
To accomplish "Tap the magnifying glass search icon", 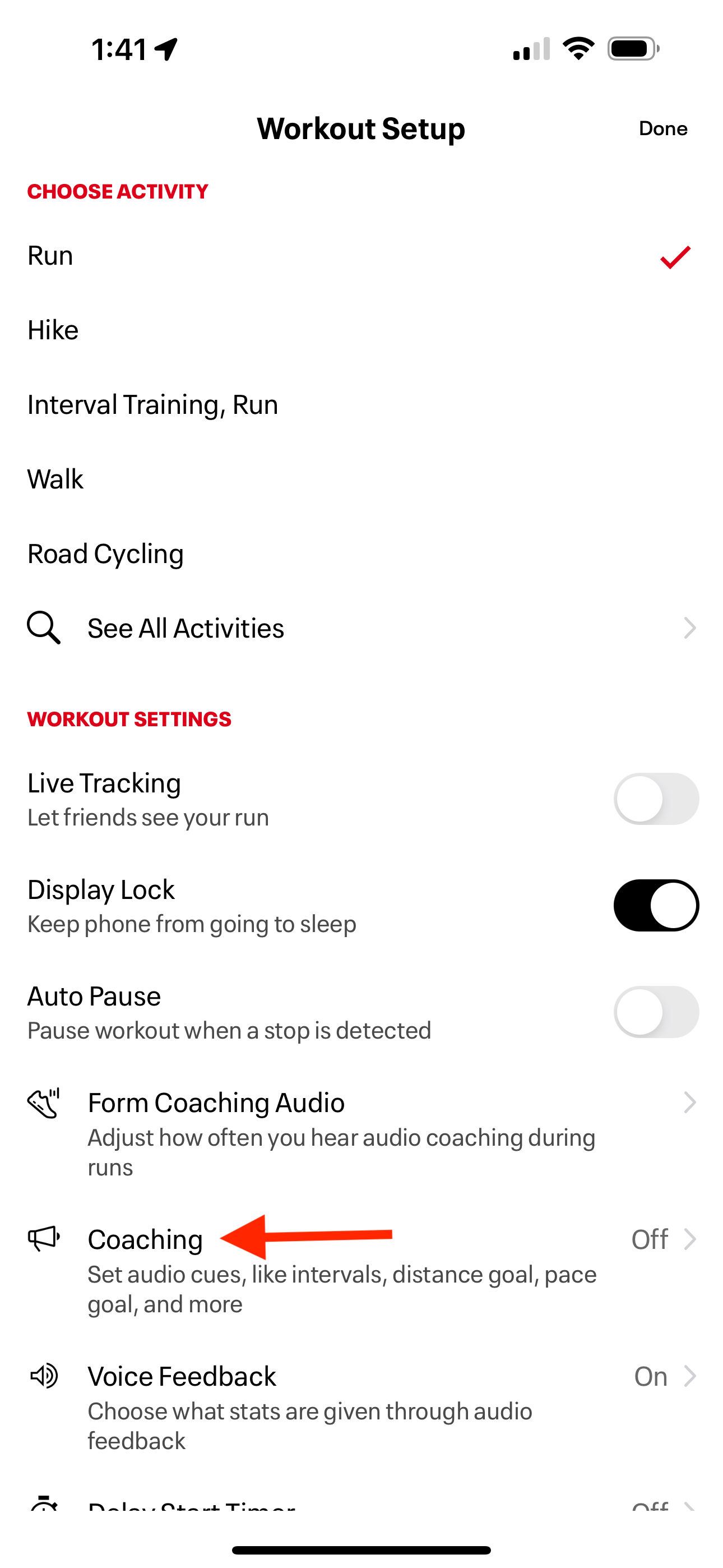I will (43, 628).
